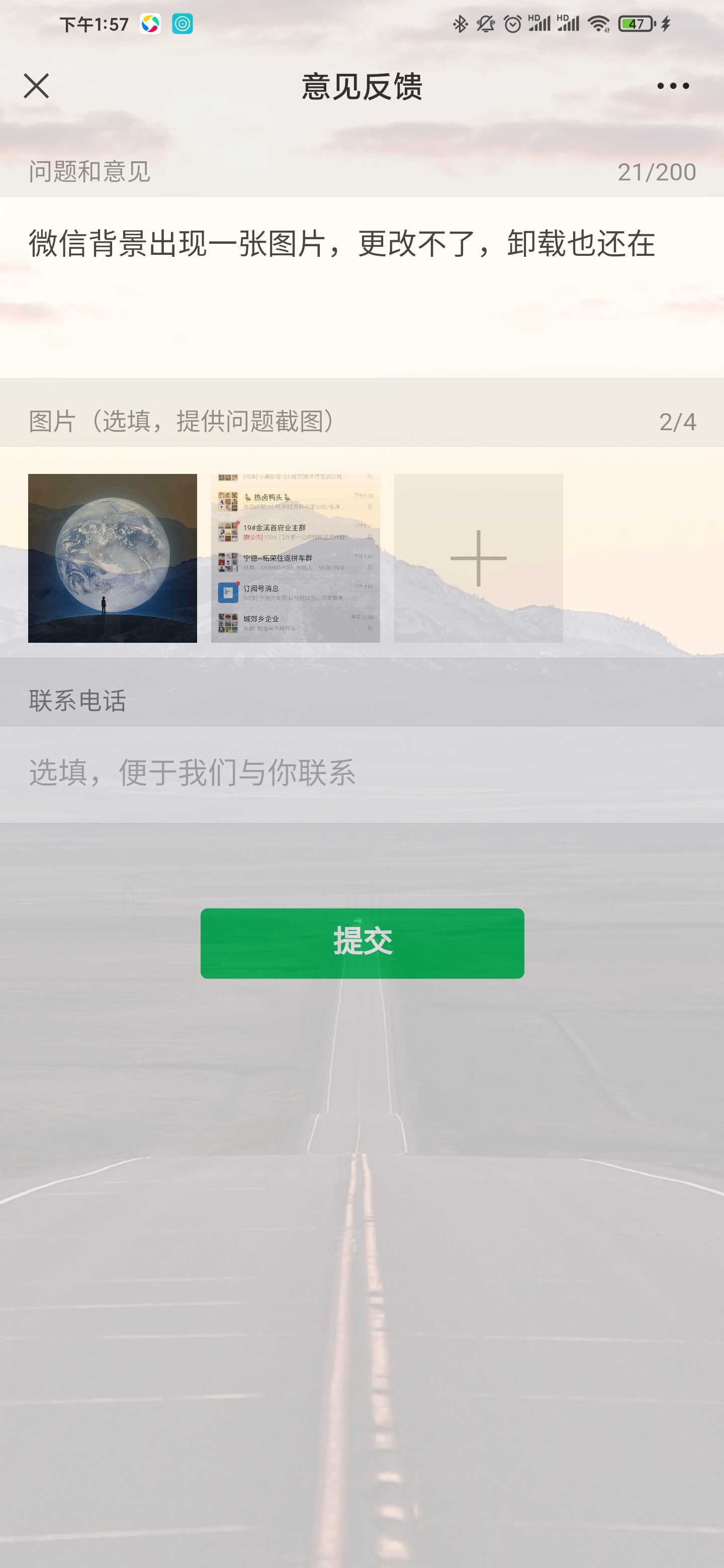Screen dimensions: 724x1568
Task: Close the feedback page
Action: (x=37, y=86)
